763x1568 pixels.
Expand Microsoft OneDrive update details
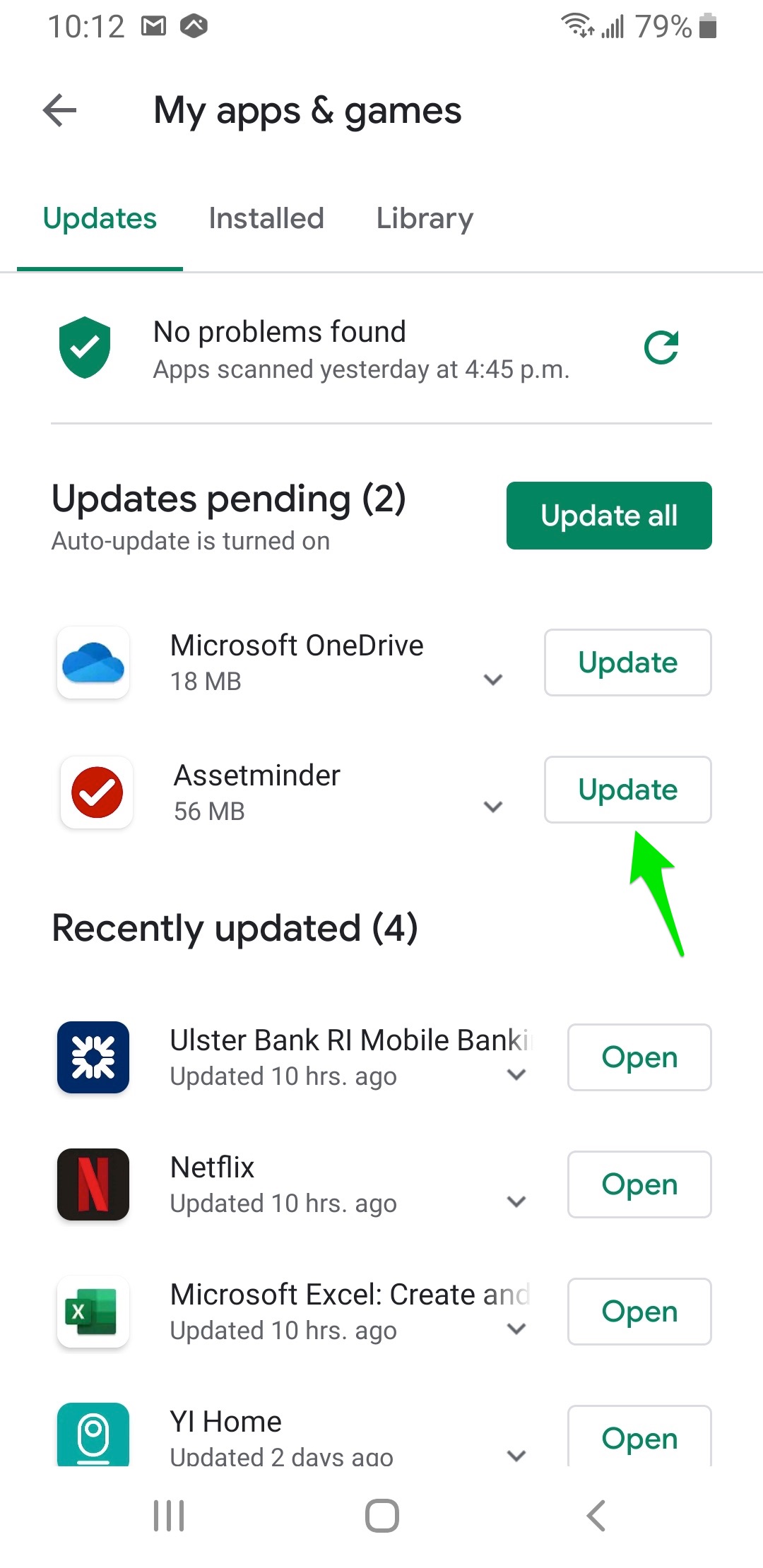[x=492, y=679]
